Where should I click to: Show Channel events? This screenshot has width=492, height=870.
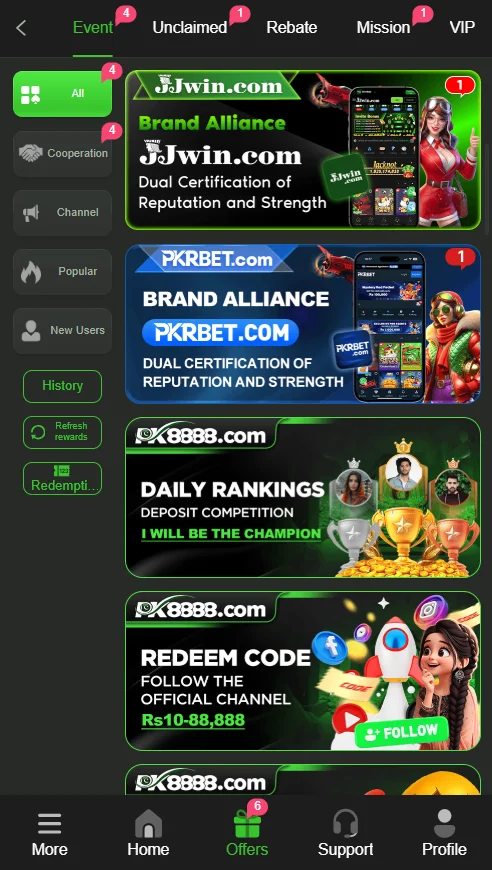[x=62, y=213]
